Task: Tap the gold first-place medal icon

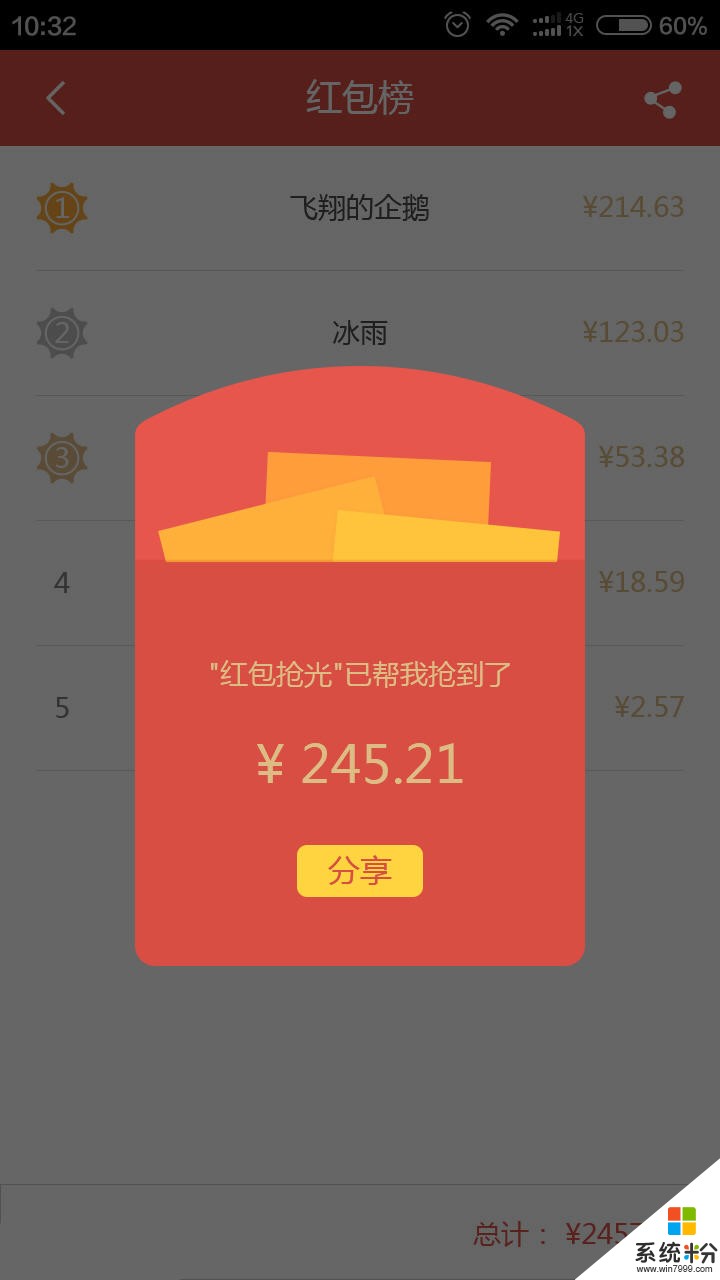Action: click(x=62, y=207)
